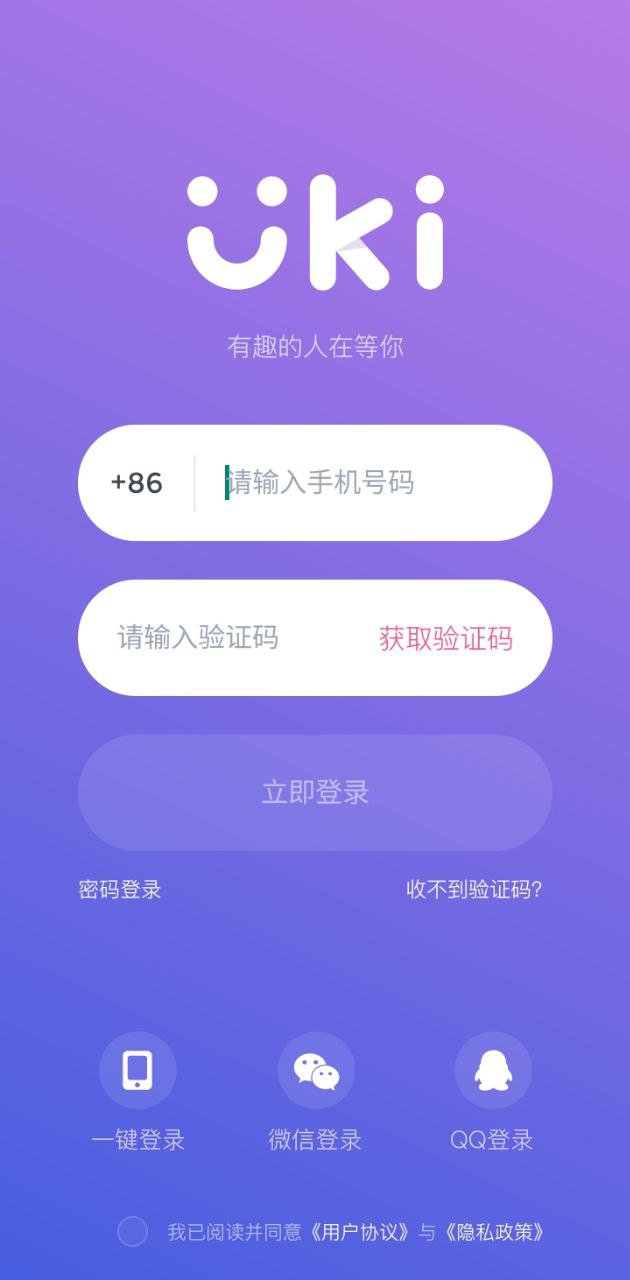Tap the 立即登录 login button

pos(315,793)
